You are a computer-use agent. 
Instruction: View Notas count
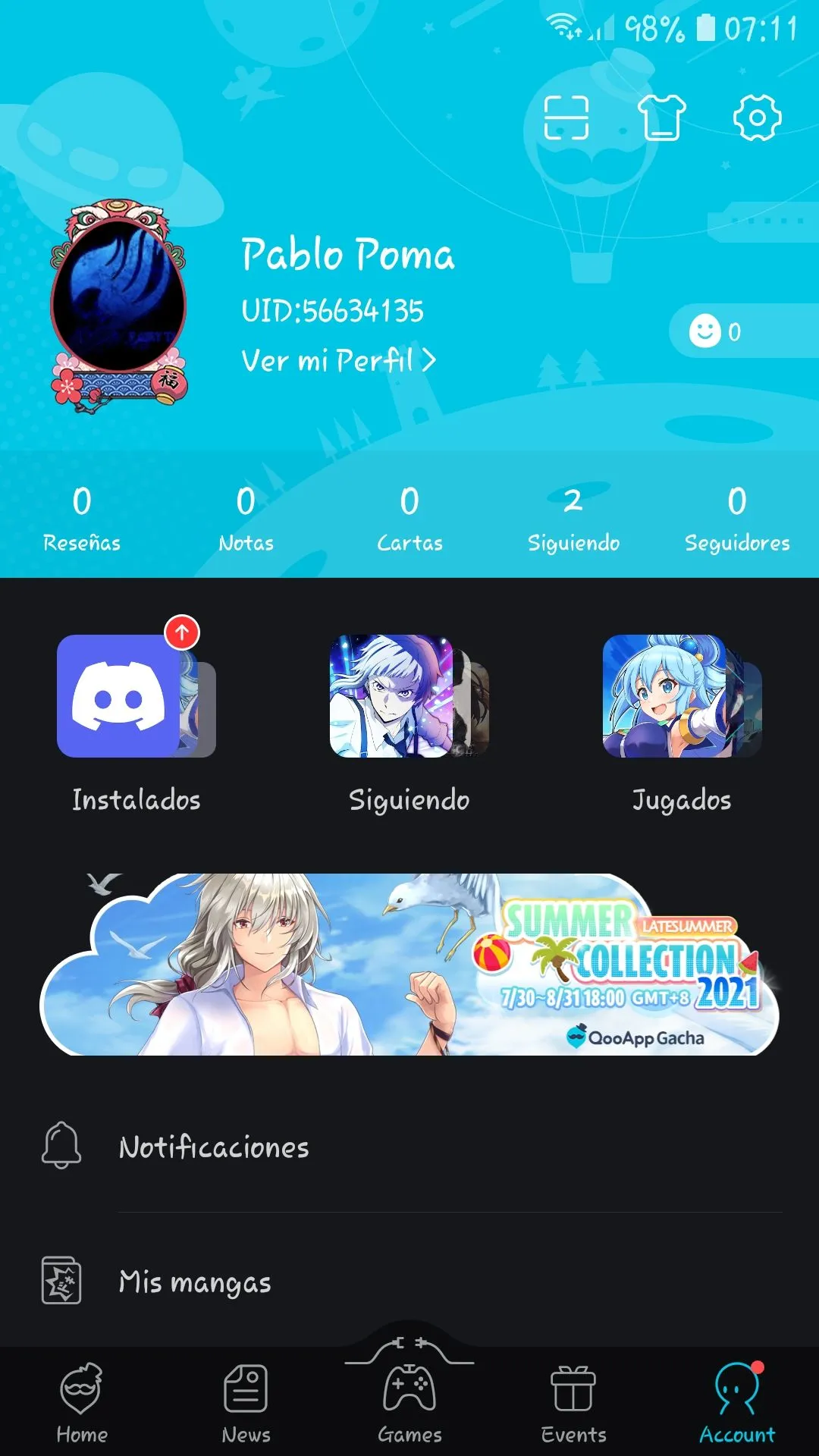click(x=246, y=518)
